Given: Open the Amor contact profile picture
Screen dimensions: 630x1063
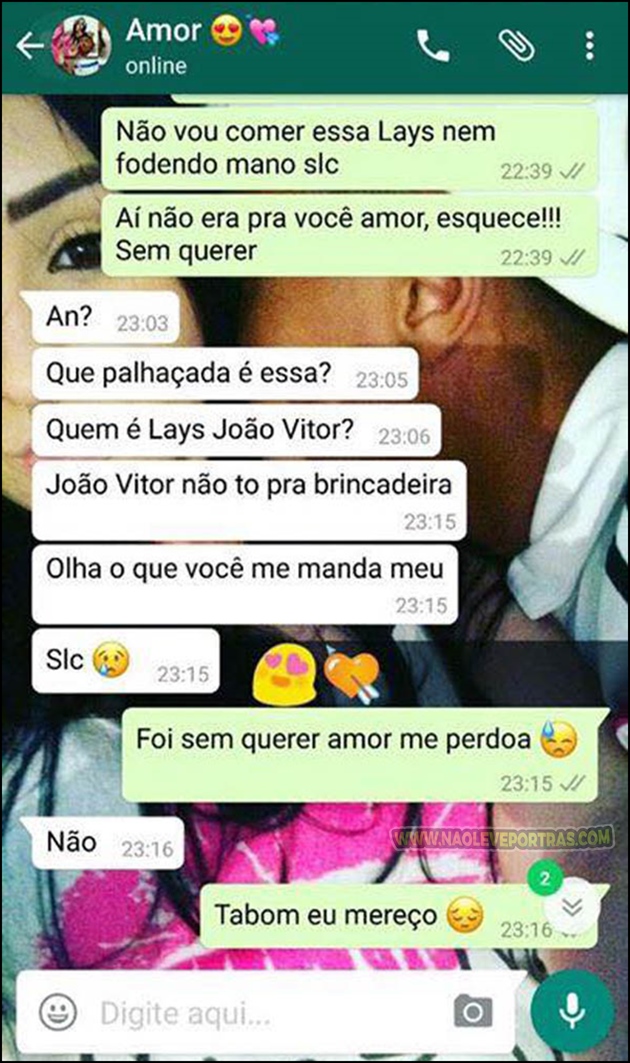Looking at the screenshot, I should [x=81, y=46].
